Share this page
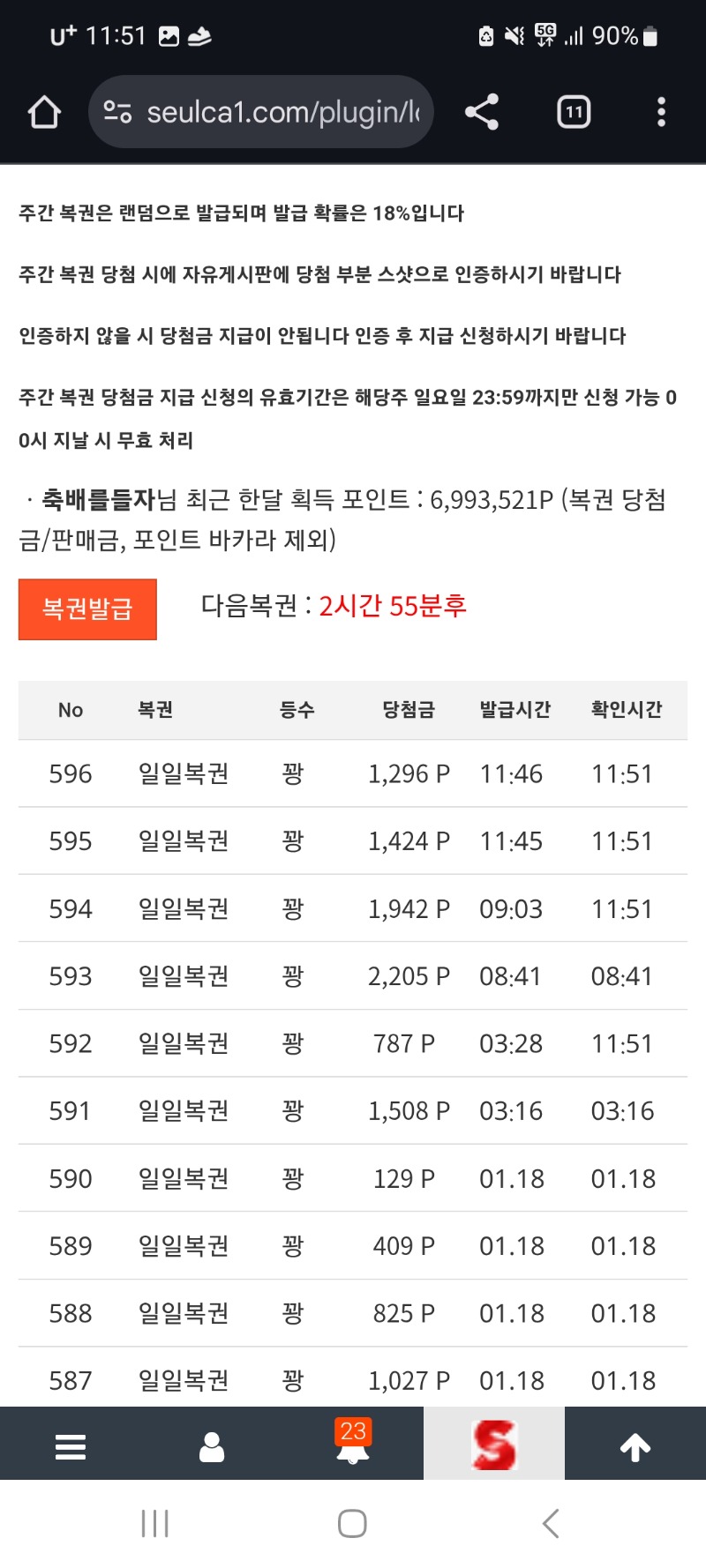The height and width of the screenshot is (1568, 706). tap(482, 112)
